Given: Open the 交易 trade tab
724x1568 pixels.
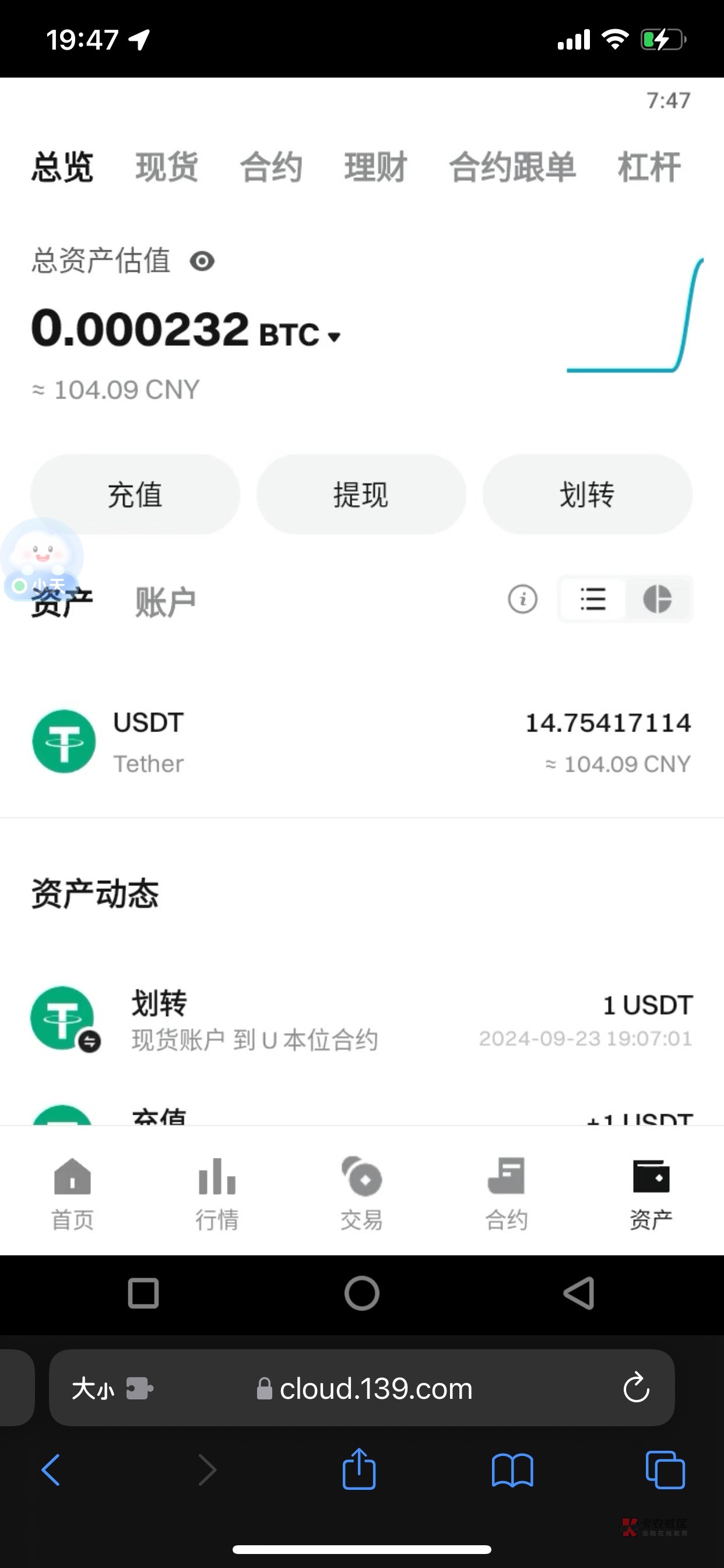Looking at the screenshot, I should pos(361,1193).
